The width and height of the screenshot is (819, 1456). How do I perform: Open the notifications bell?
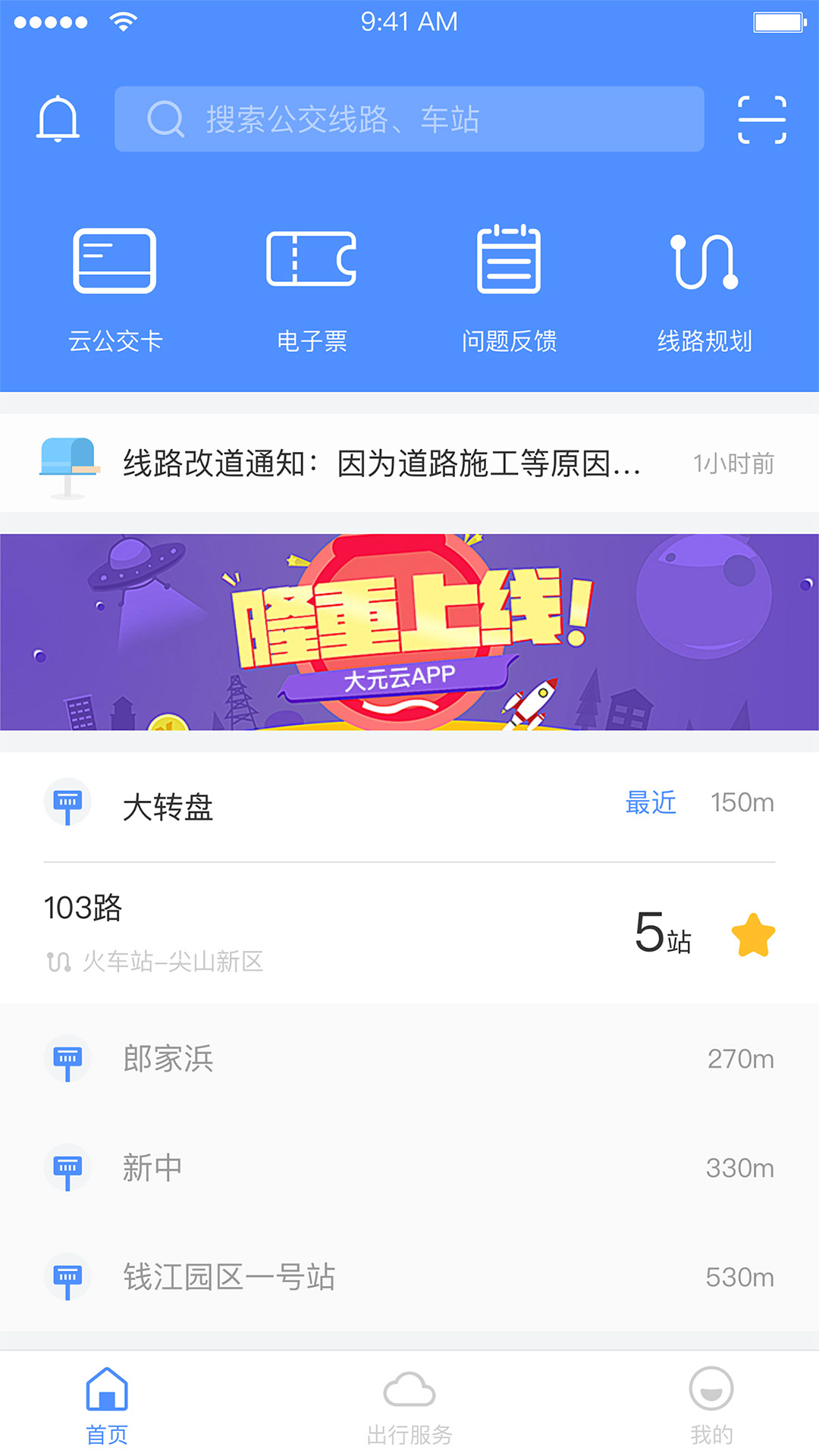(x=58, y=119)
